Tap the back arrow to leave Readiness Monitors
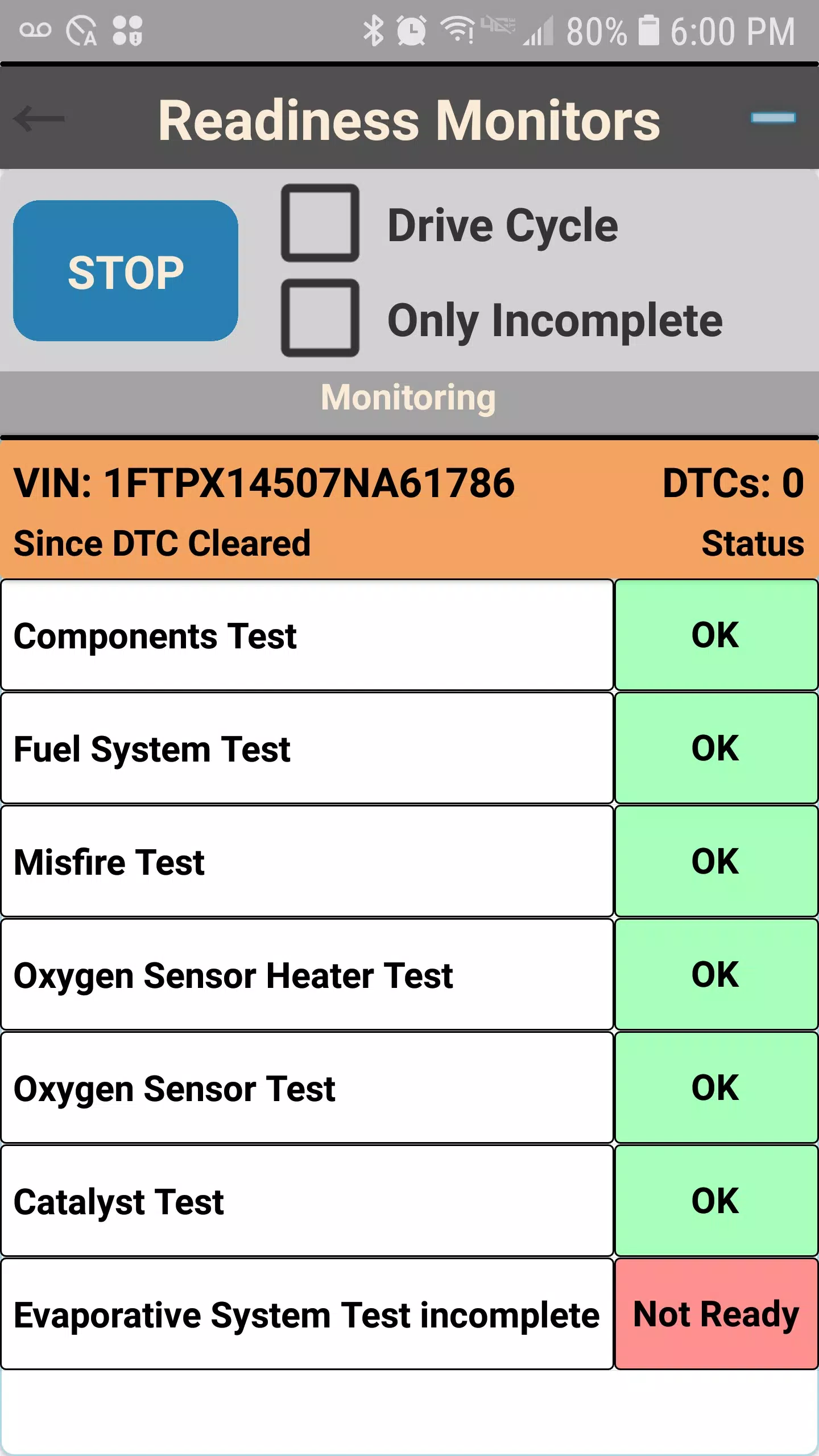Screen dimensions: 819x1456 (39, 118)
